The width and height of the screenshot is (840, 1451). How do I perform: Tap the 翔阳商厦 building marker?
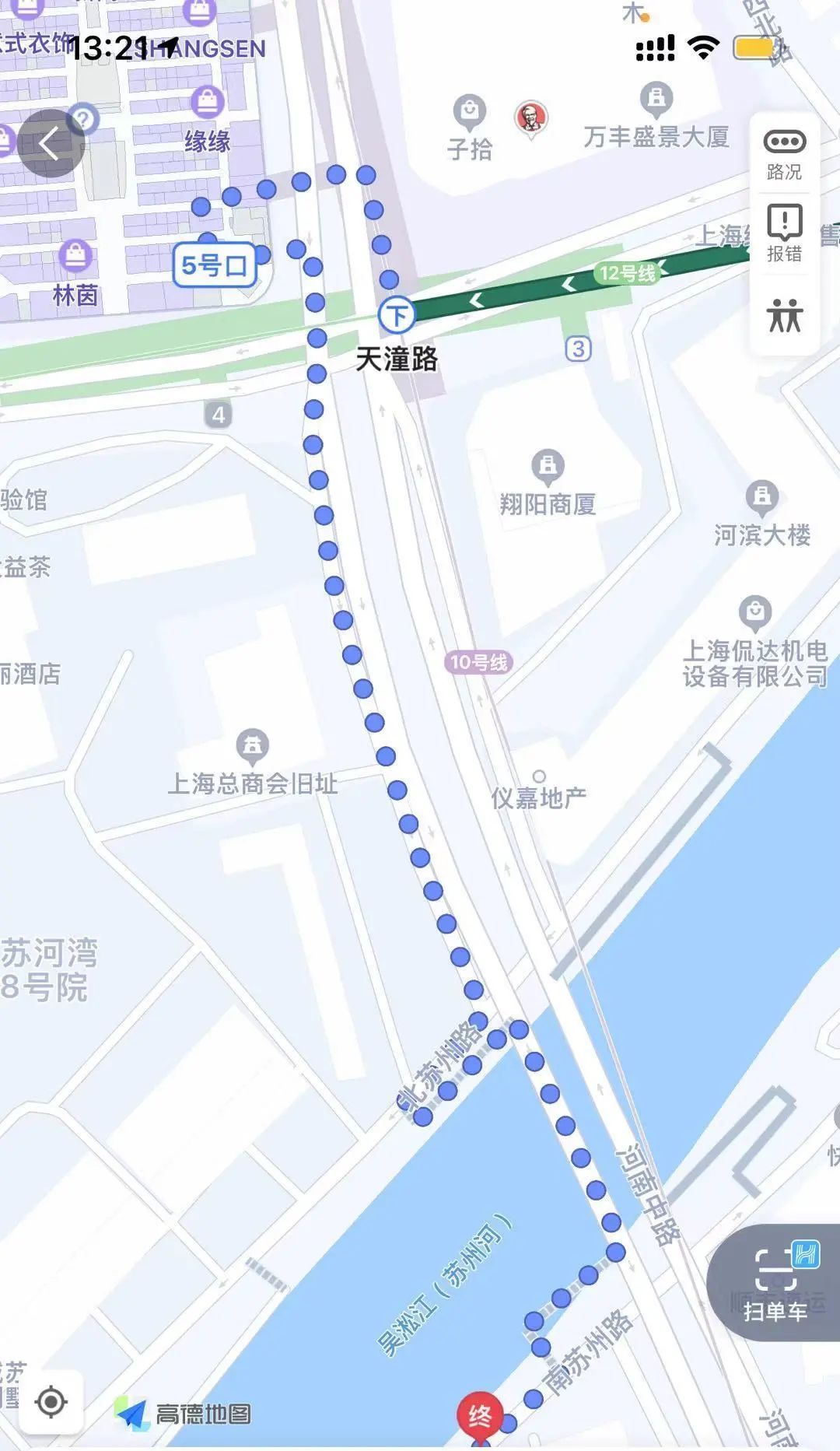click(548, 465)
